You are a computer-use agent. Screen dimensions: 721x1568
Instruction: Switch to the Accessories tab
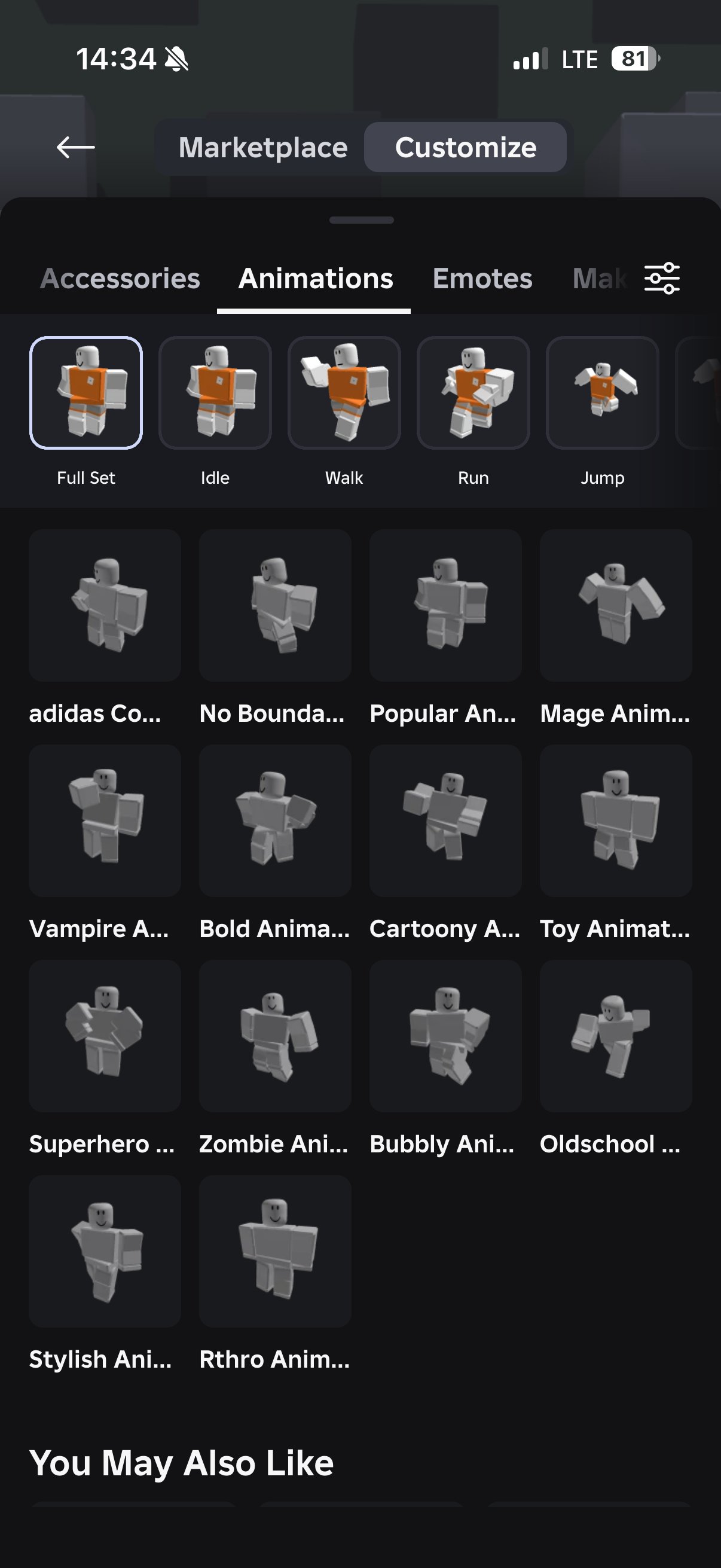[x=120, y=279]
